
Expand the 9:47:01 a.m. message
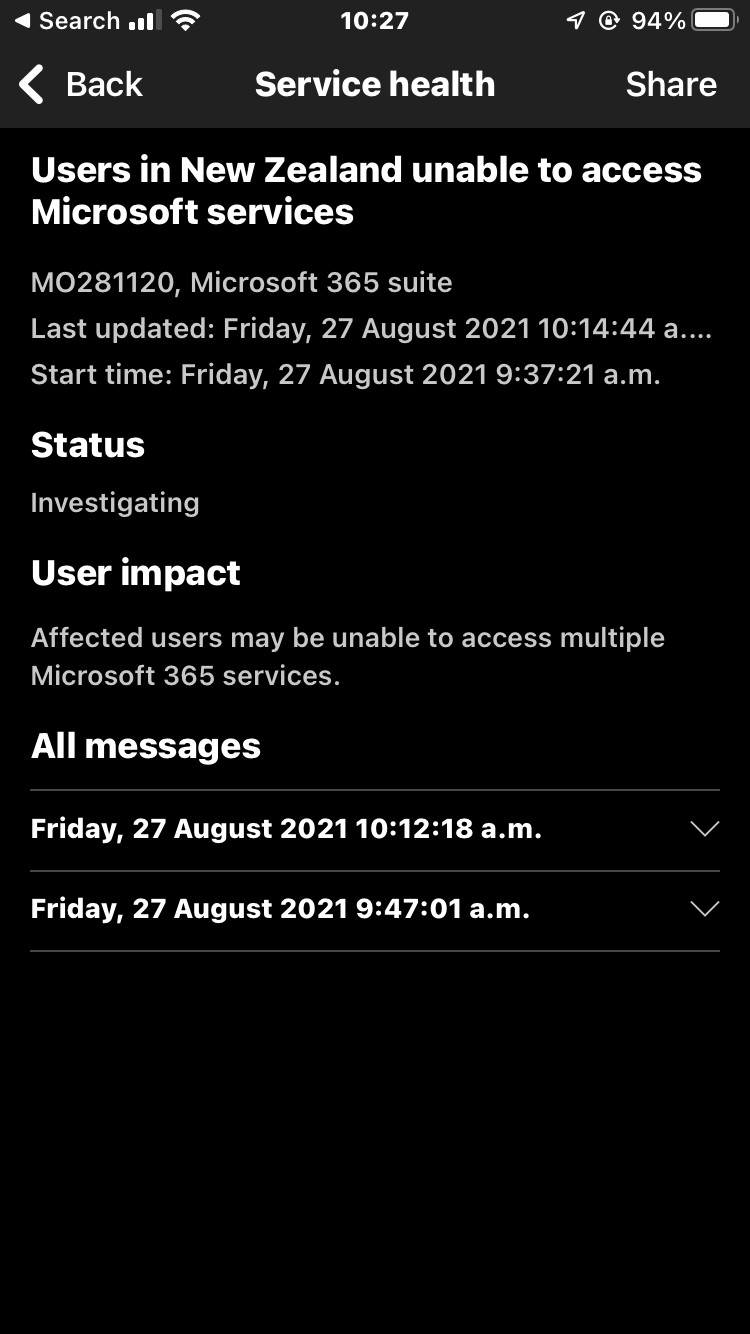coord(704,909)
